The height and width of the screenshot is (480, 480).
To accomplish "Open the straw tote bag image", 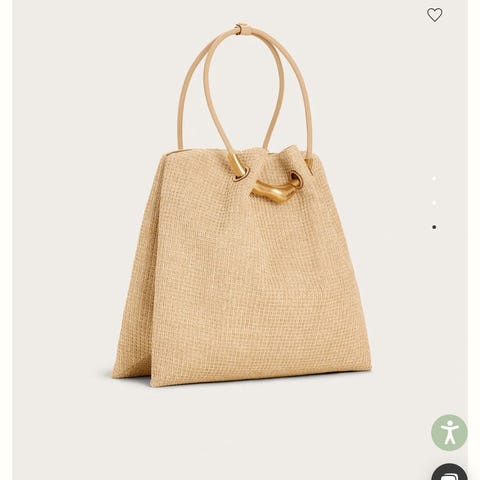I will point(242,205).
